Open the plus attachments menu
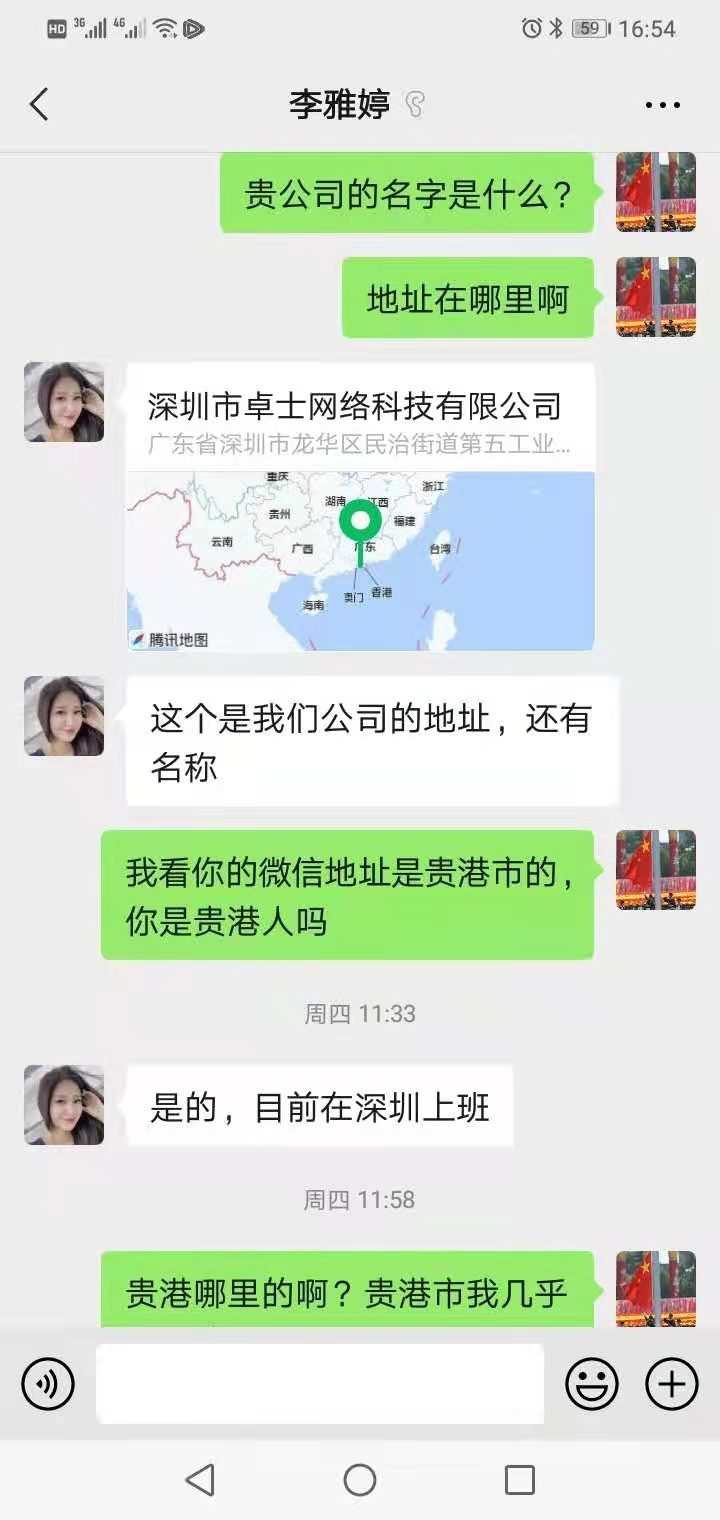This screenshot has width=720, height=1520. click(671, 1384)
